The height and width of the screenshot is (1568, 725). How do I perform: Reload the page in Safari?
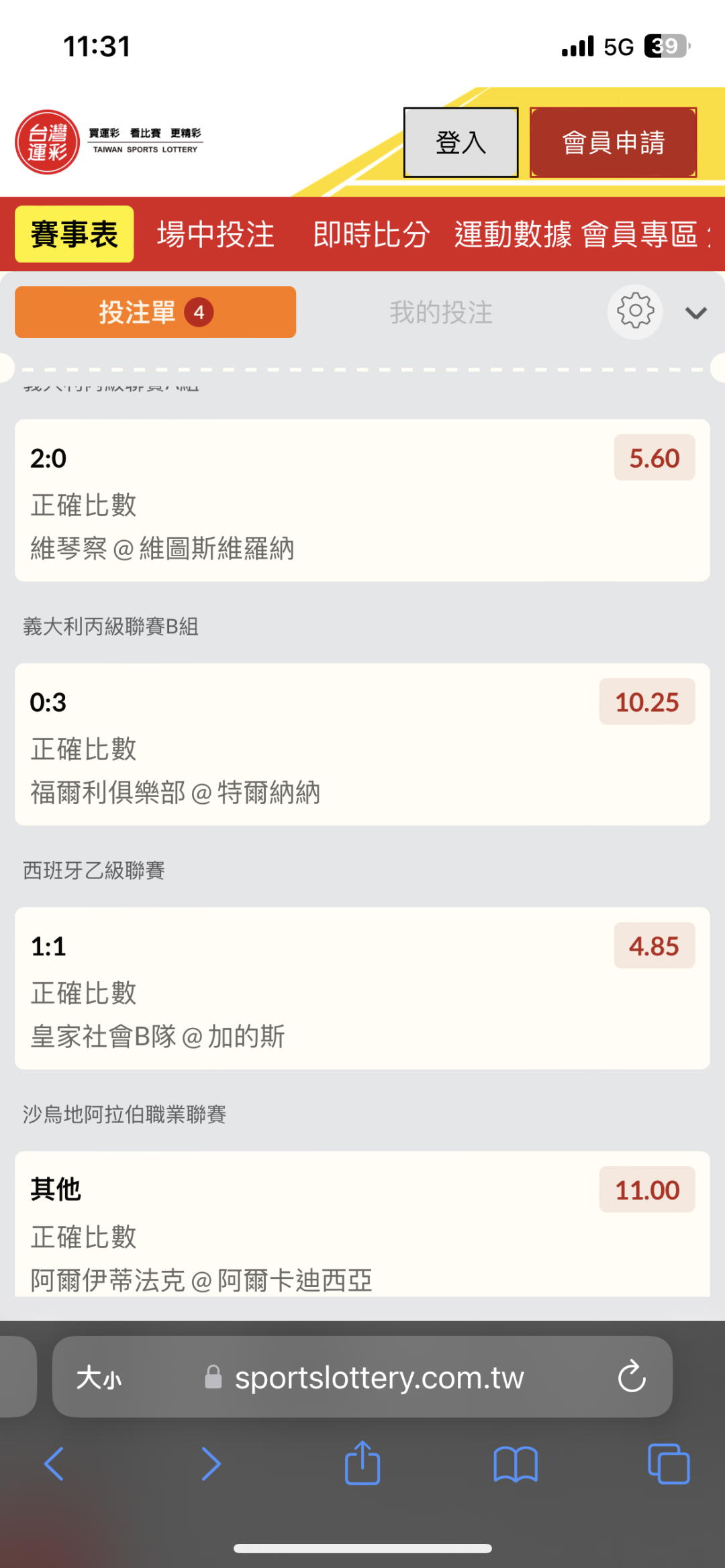tap(631, 1377)
